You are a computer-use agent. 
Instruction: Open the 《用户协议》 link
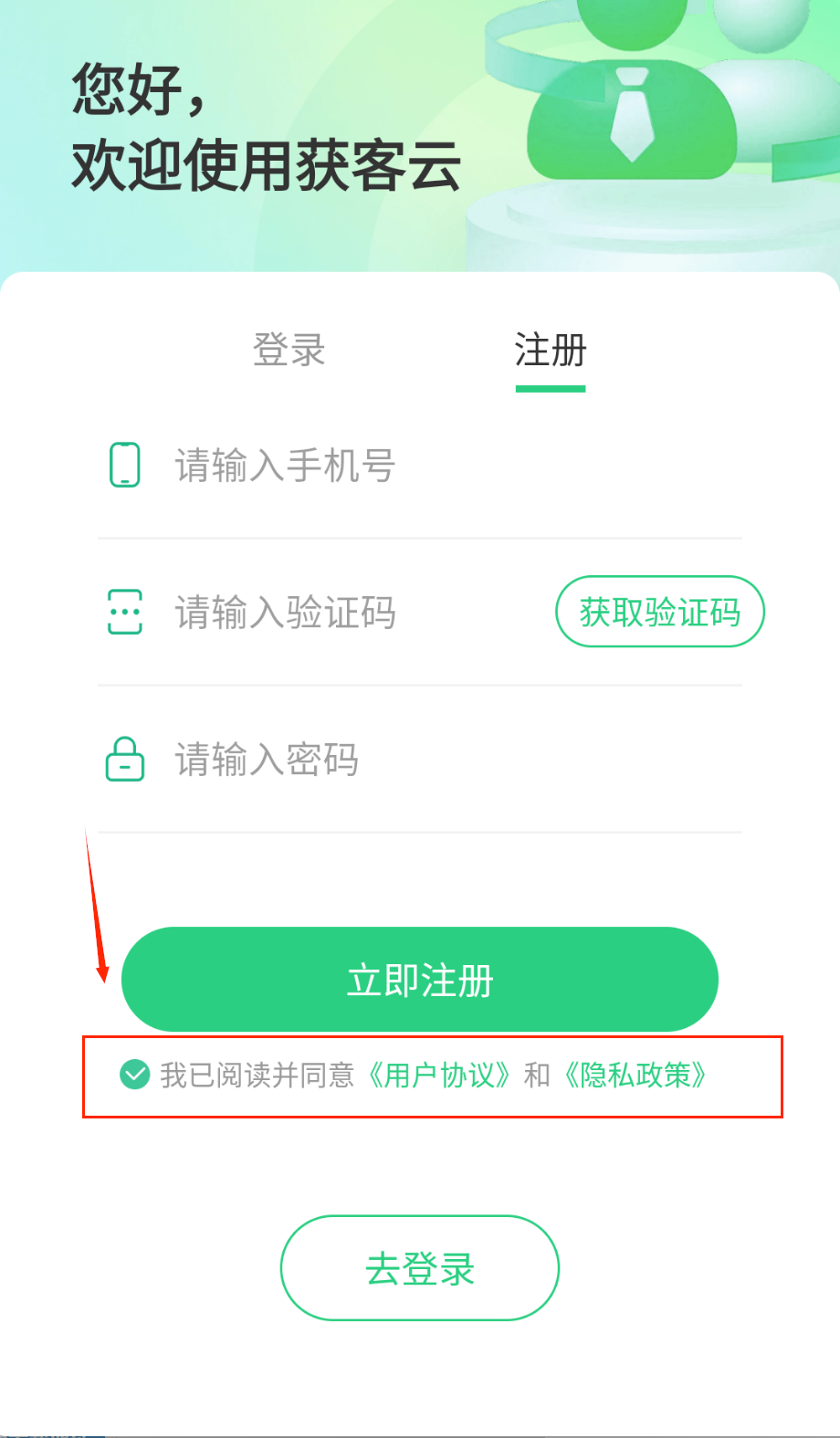[439, 1076]
